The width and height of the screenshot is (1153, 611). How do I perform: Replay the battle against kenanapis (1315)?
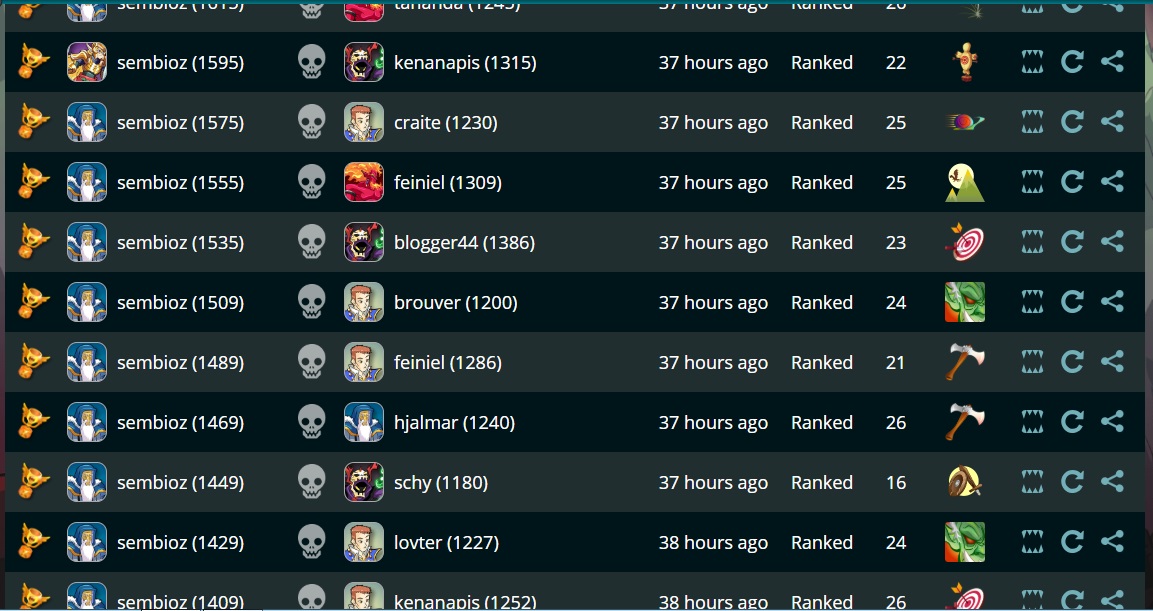point(1072,62)
